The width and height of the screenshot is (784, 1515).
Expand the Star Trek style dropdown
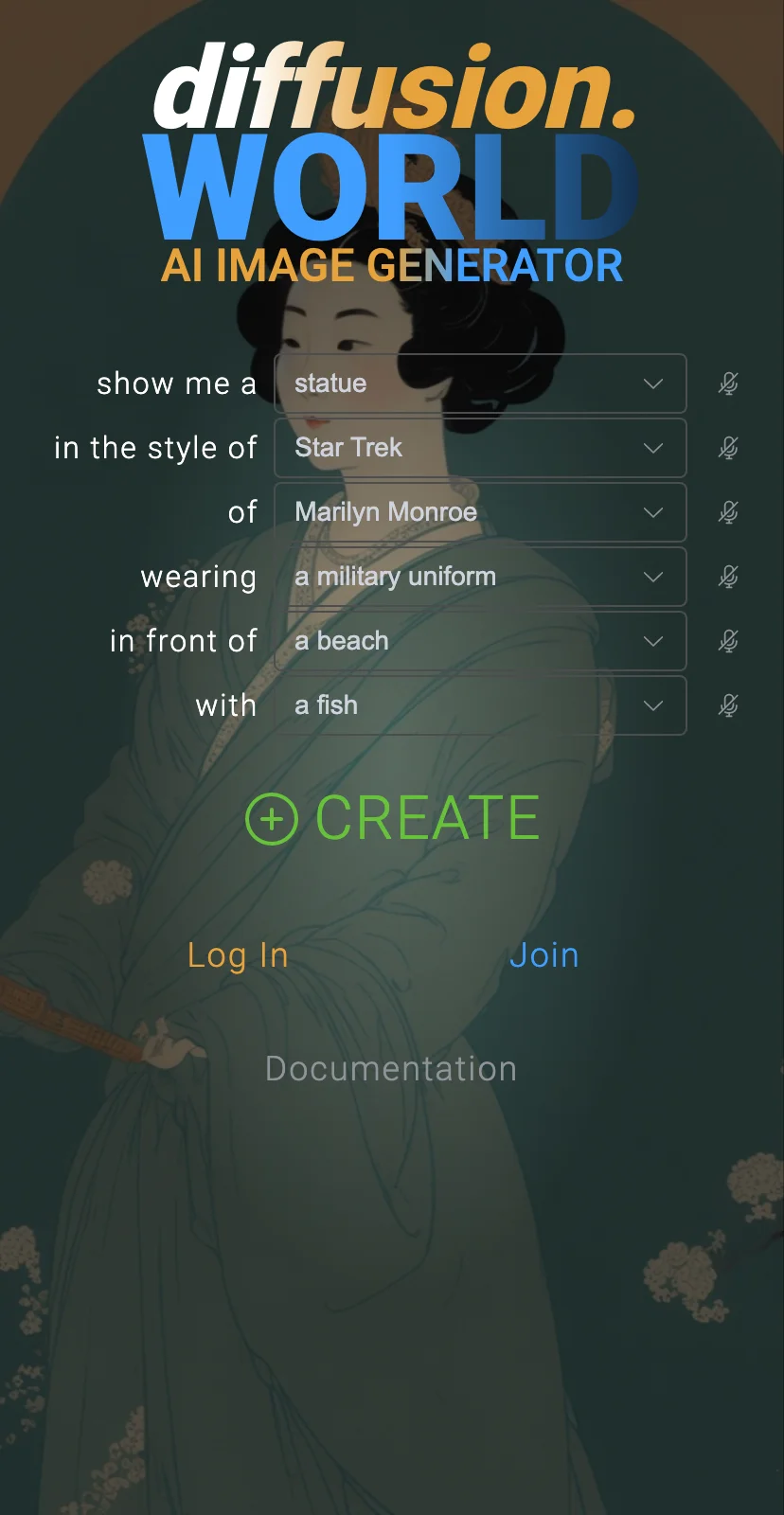coord(480,448)
